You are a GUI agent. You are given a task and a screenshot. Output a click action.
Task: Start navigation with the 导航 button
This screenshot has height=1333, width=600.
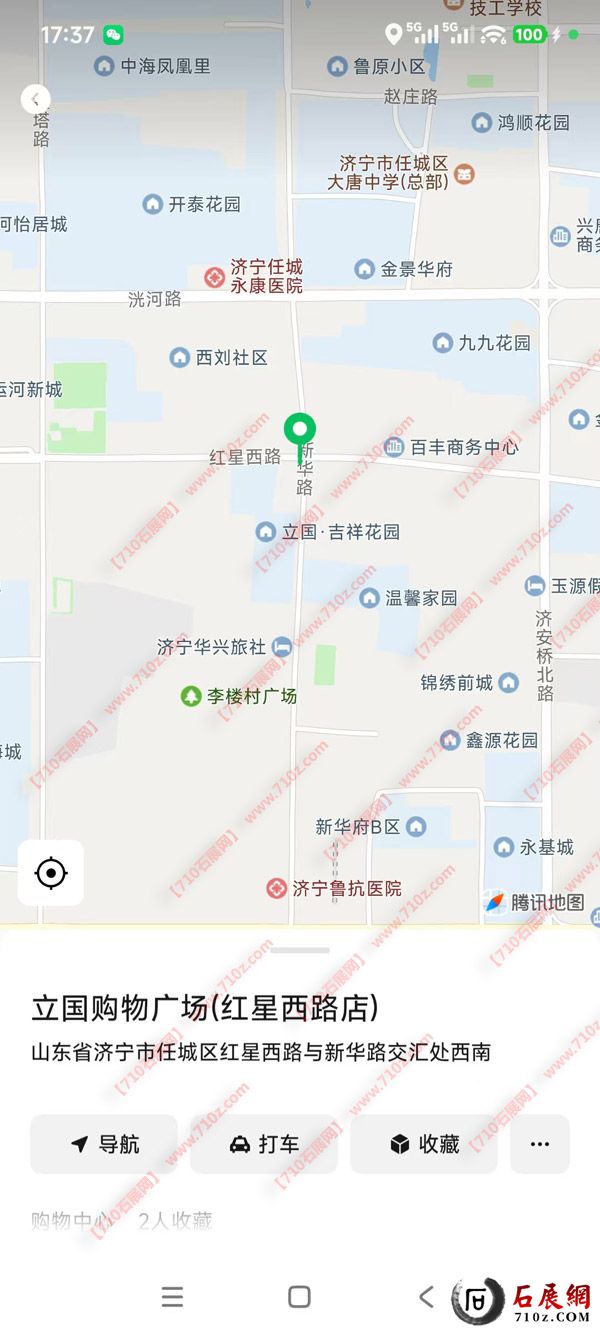(104, 1144)
